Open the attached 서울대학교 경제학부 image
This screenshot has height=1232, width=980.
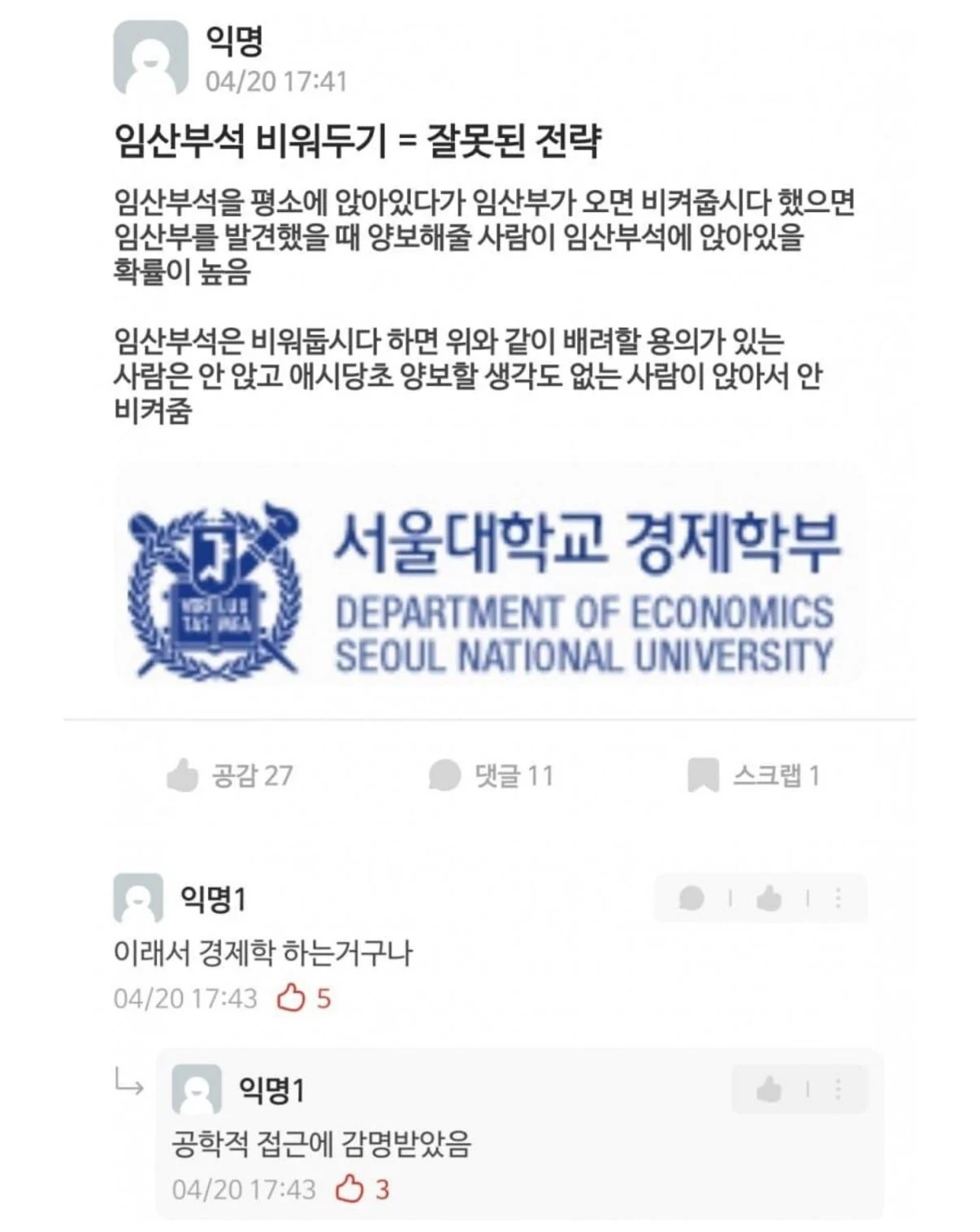coord(488,575)
